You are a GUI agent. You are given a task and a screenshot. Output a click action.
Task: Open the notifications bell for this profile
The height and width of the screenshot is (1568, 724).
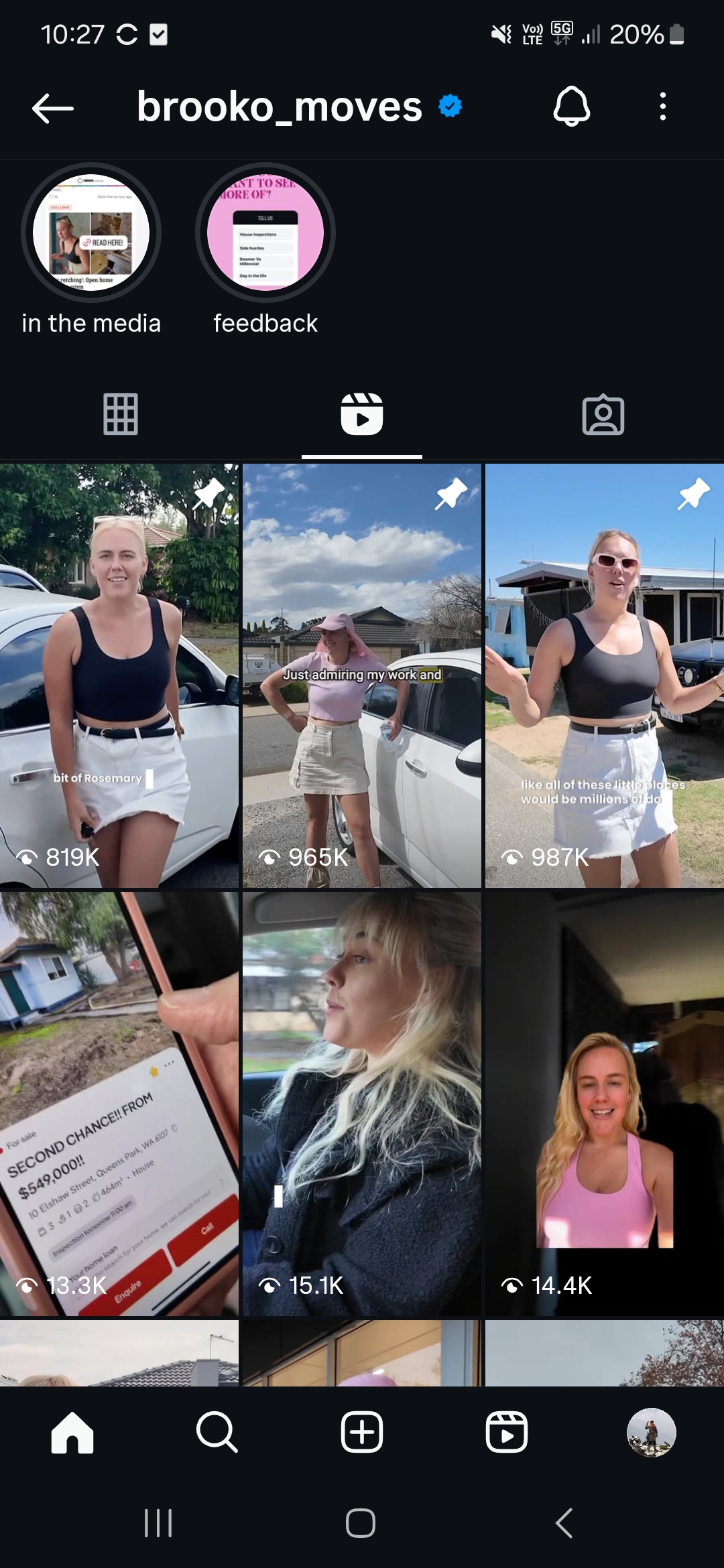571,106
